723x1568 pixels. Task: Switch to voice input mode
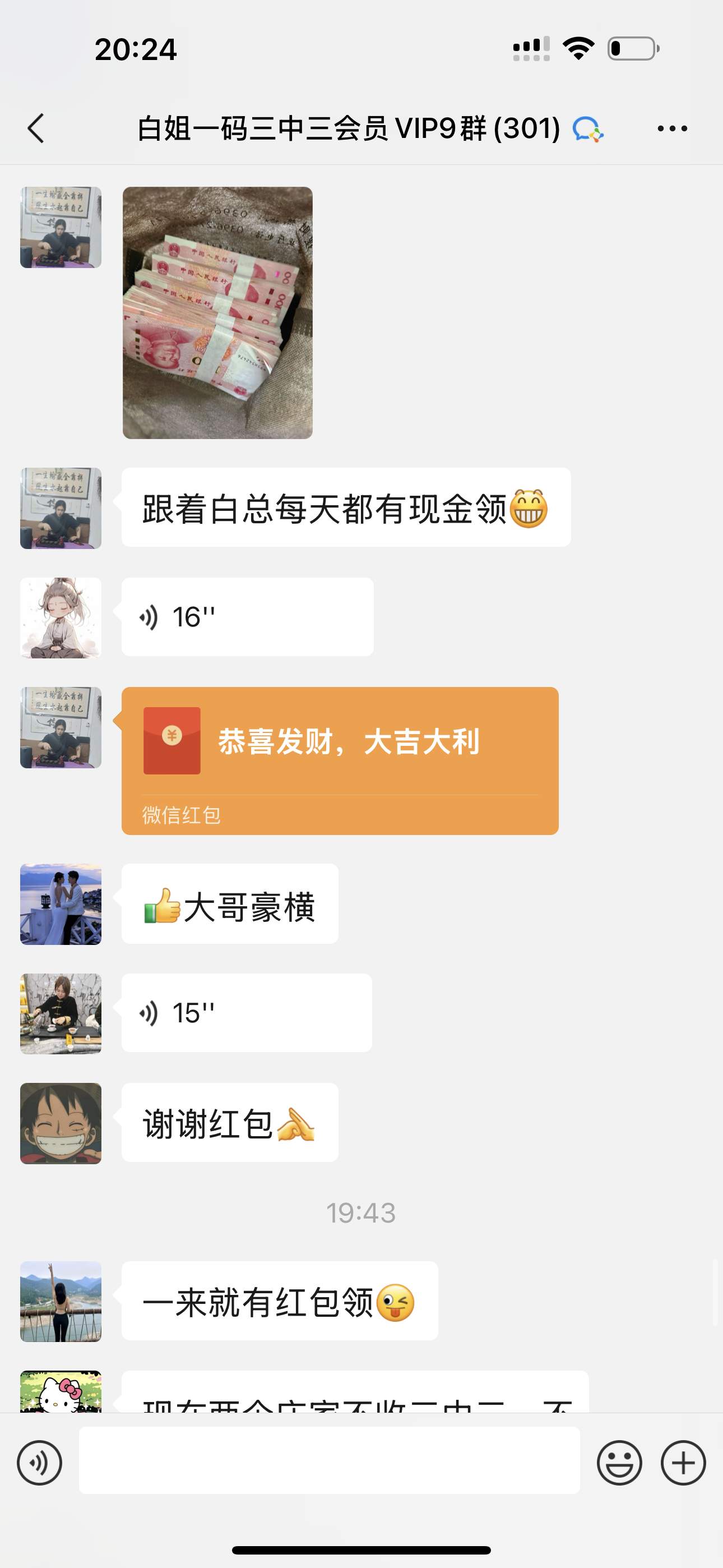pyautogui.click(x=40, y=1463)
